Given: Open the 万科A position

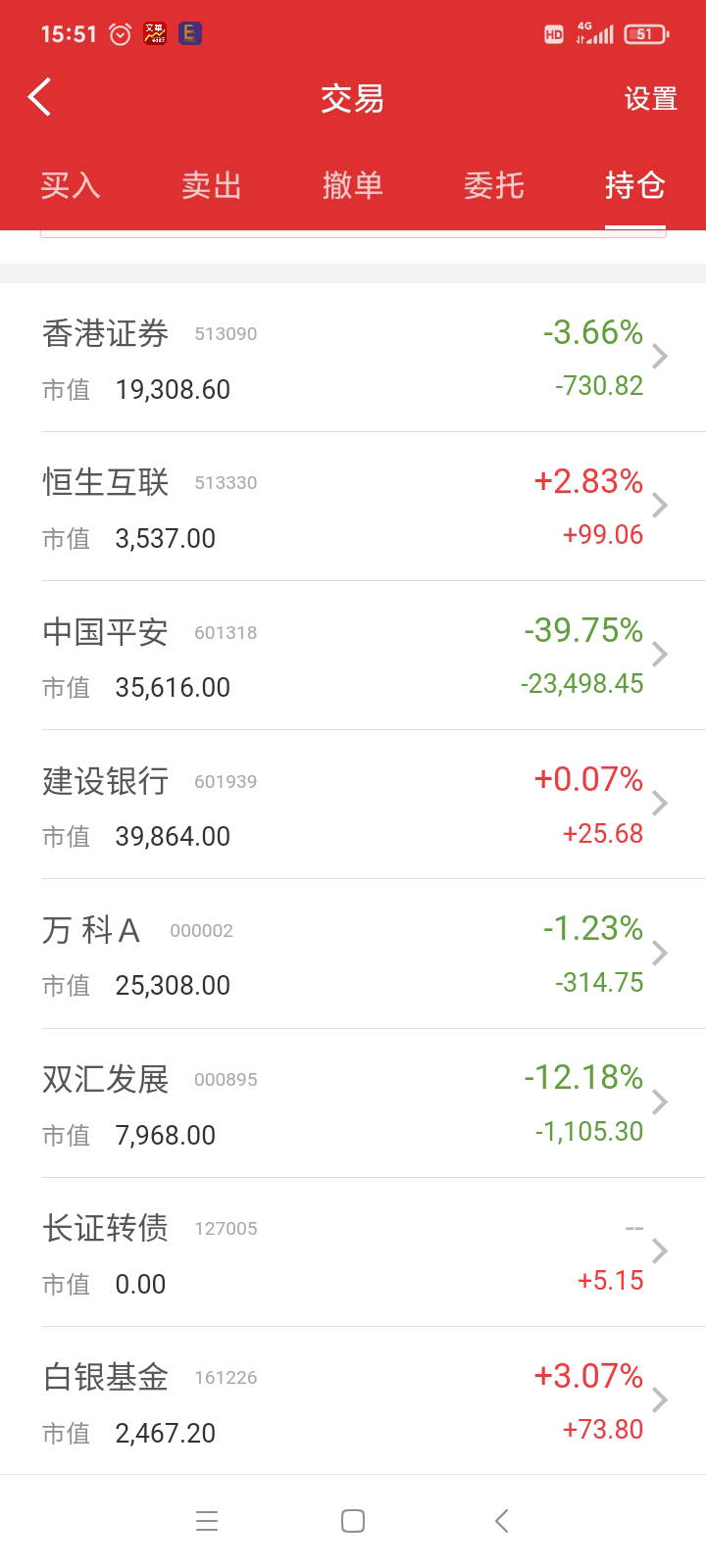Looking at the screenshot, I should click(x=353, y=954).
